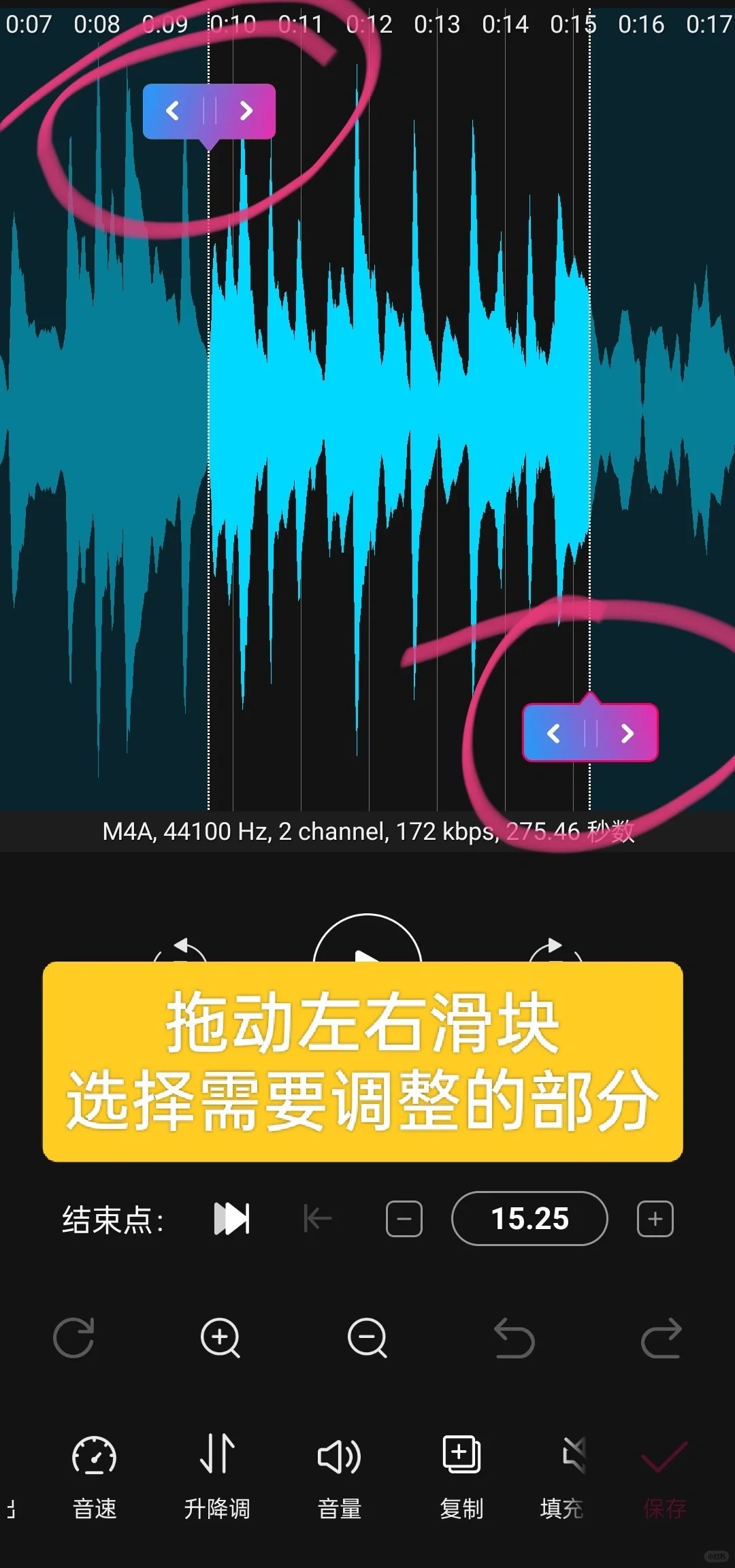Nudge the end marker left
735x1568 pixels.
pyautogui.click(x=553, y=733)
